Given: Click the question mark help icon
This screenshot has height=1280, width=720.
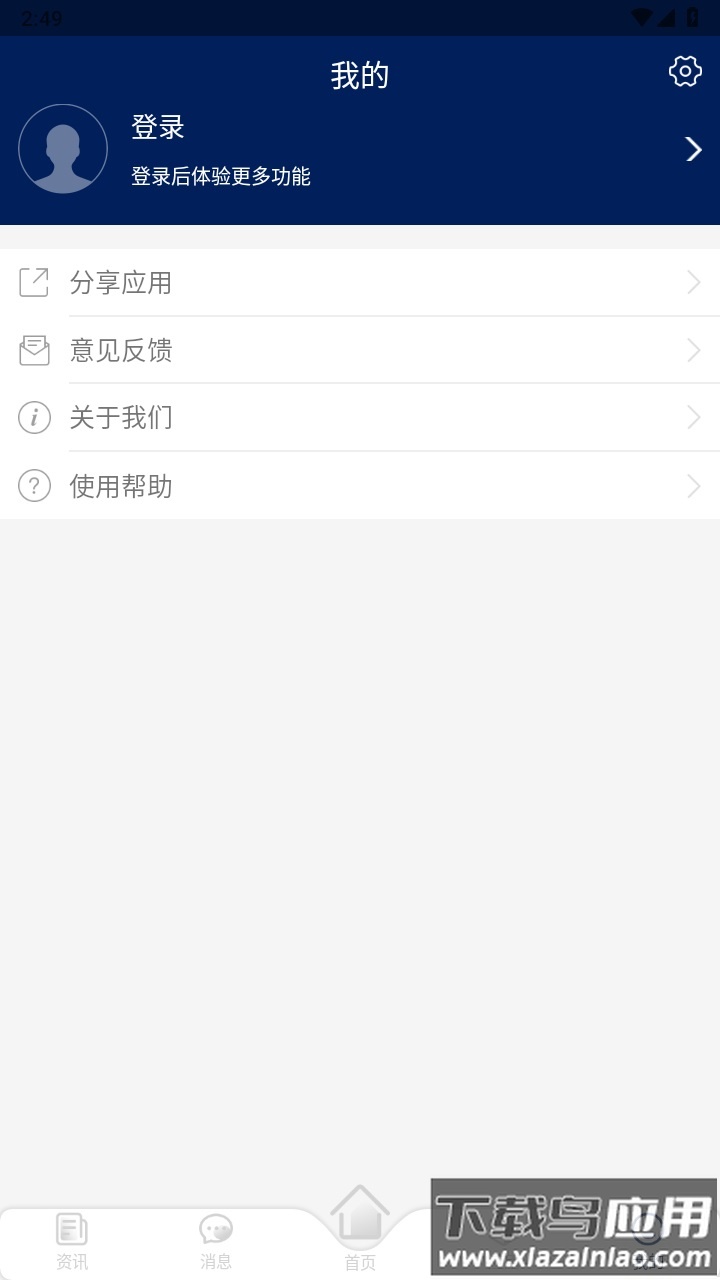Looking at the screenshot, I should point(34,486).
